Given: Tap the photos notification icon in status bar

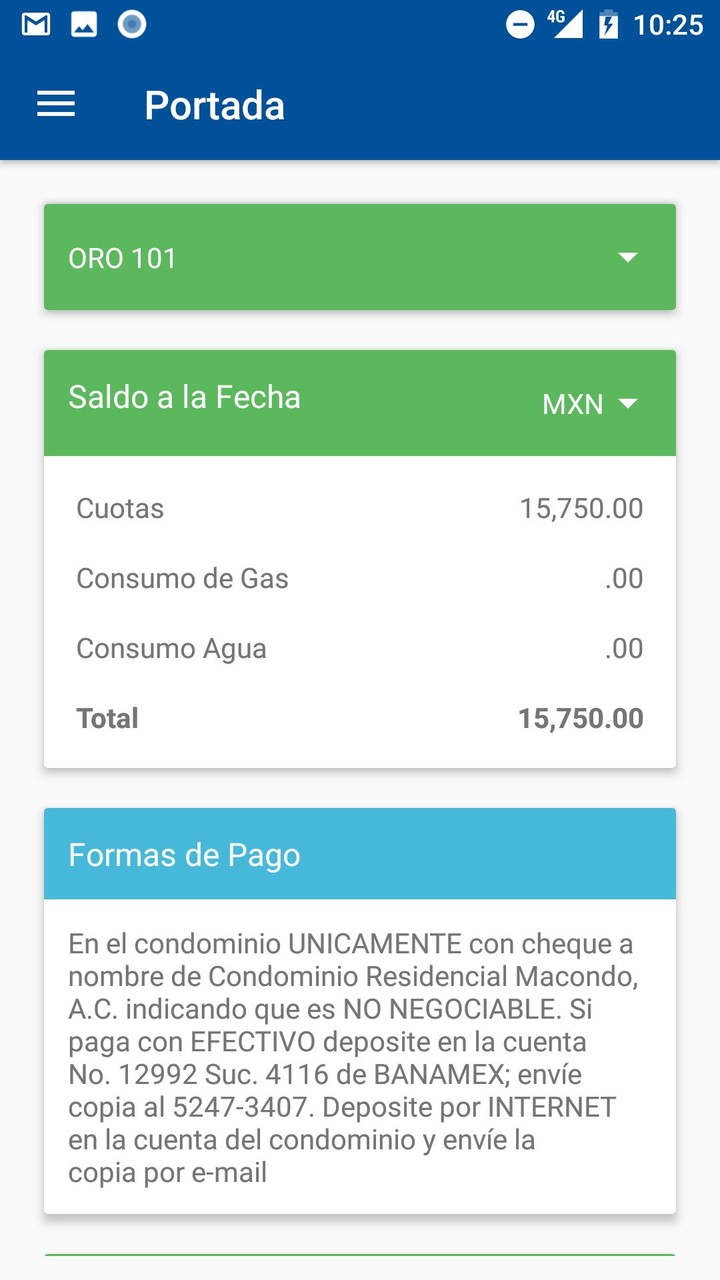Looking at the screenshot, I should [84, 24].
